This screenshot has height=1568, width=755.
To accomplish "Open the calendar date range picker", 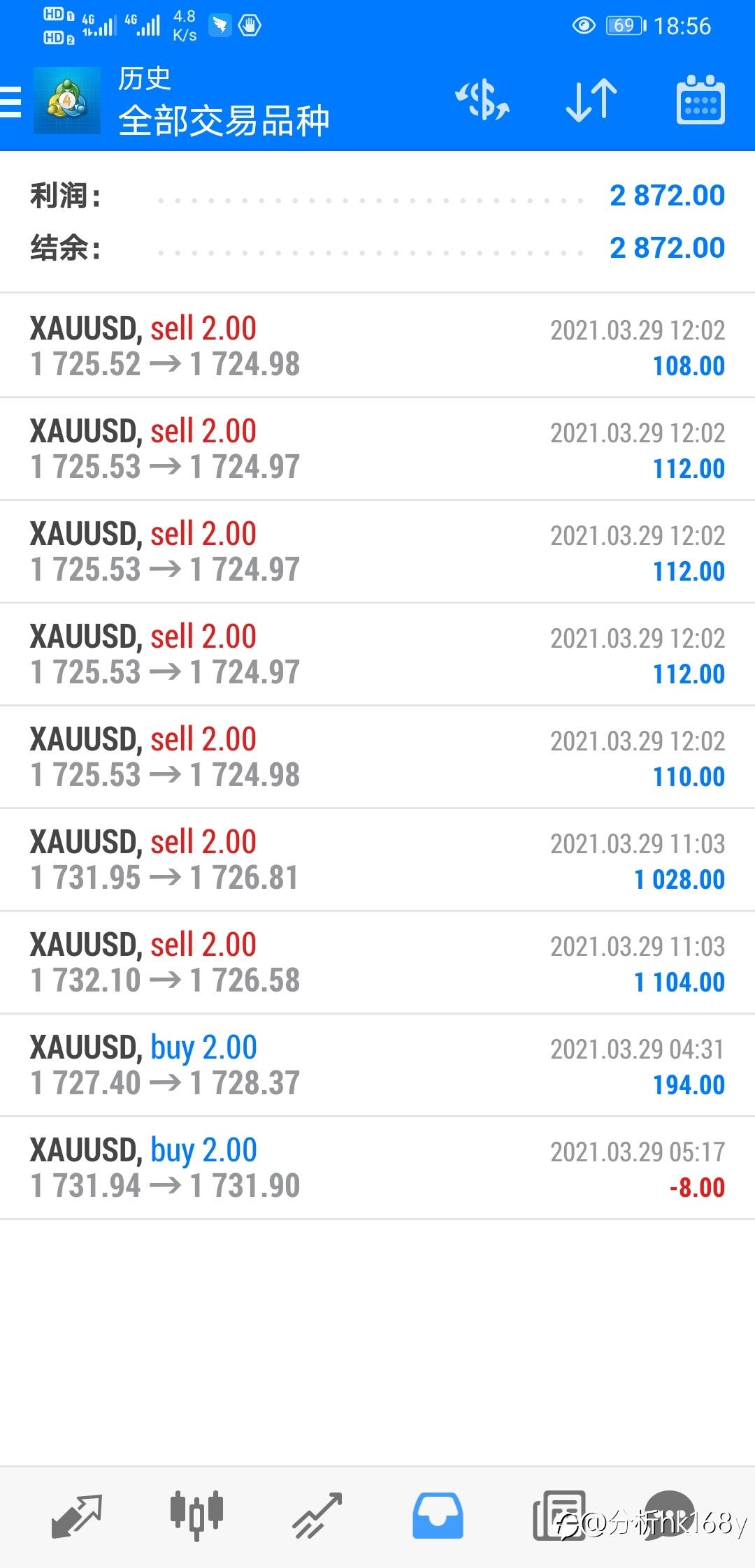I will click(700, 100).
